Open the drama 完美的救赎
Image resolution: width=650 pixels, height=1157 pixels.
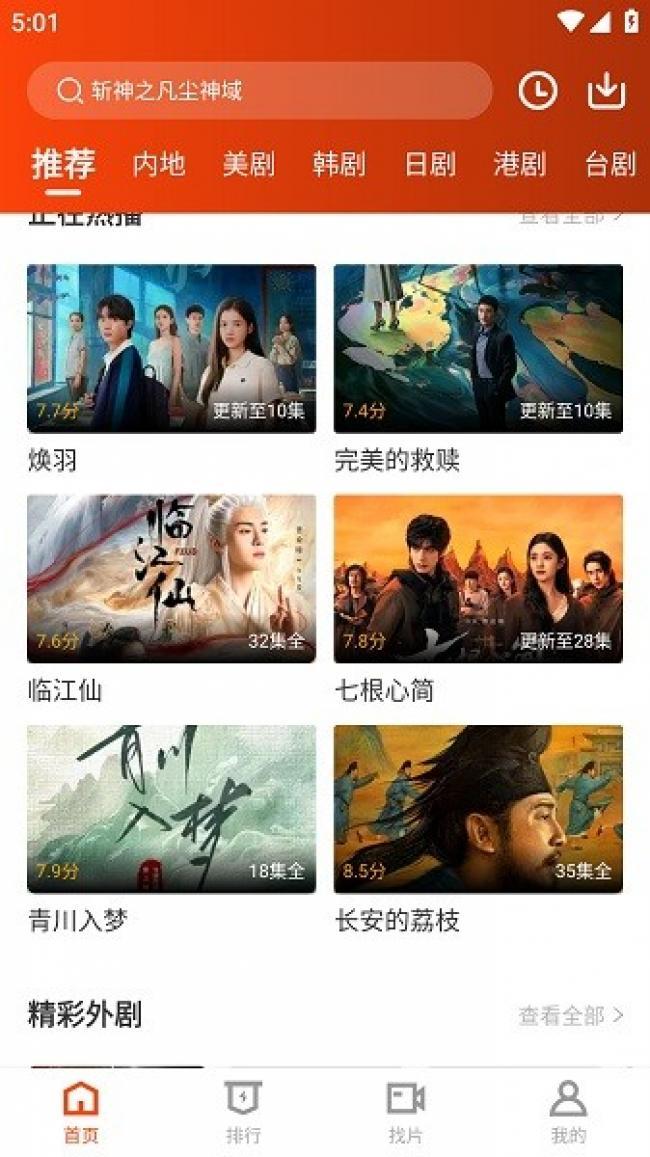478,348
